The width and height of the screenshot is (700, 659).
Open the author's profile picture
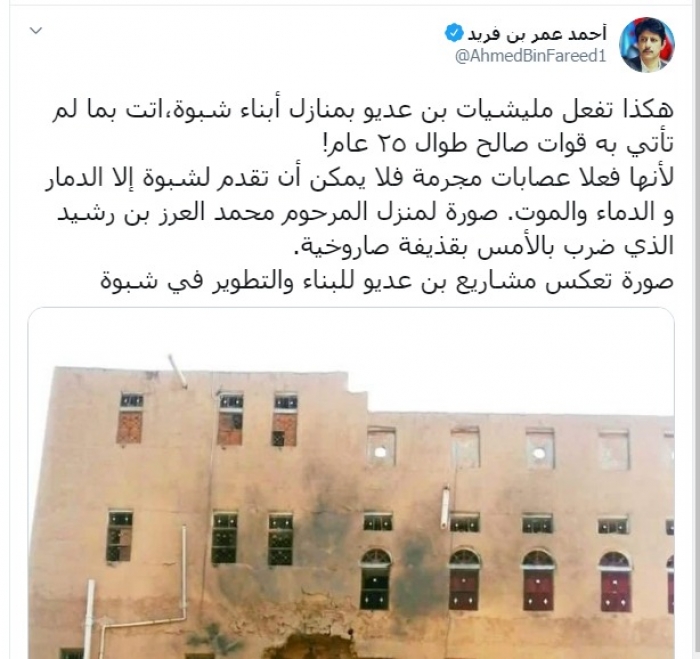coord(647,45)
